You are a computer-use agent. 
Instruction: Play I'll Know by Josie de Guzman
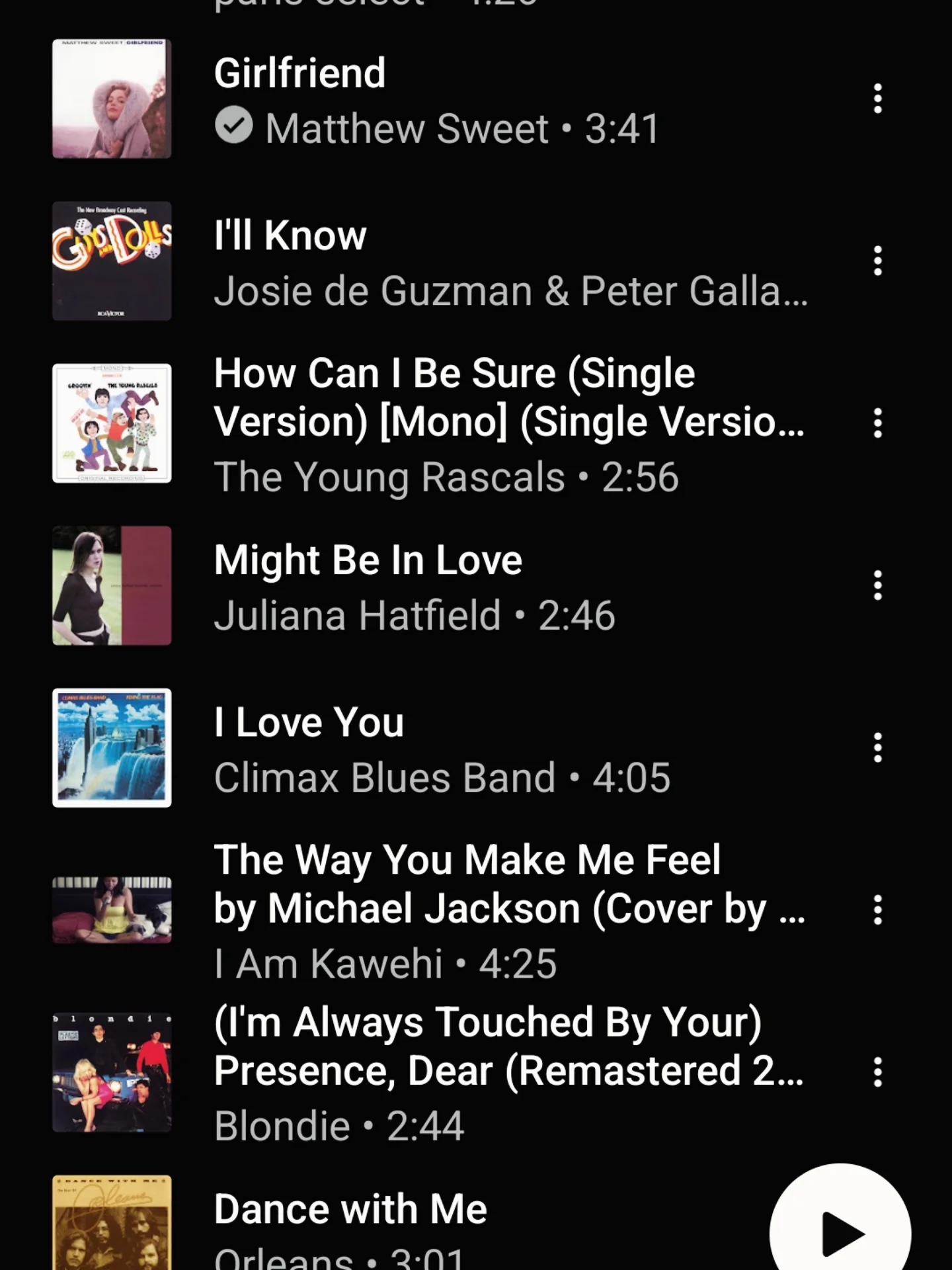click(x=436, y=262)
